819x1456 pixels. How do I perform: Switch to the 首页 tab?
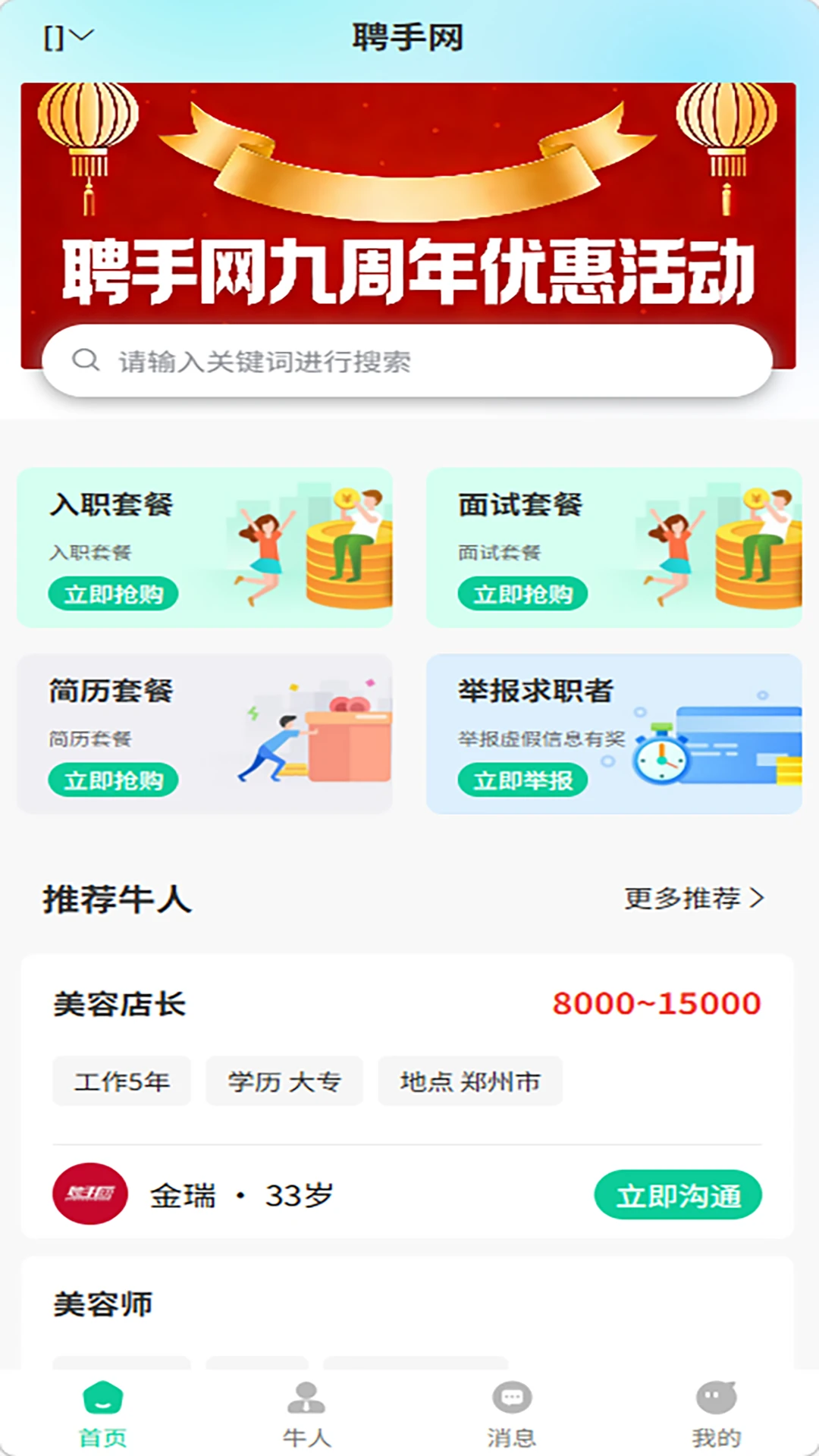(x=102, y=1415)
